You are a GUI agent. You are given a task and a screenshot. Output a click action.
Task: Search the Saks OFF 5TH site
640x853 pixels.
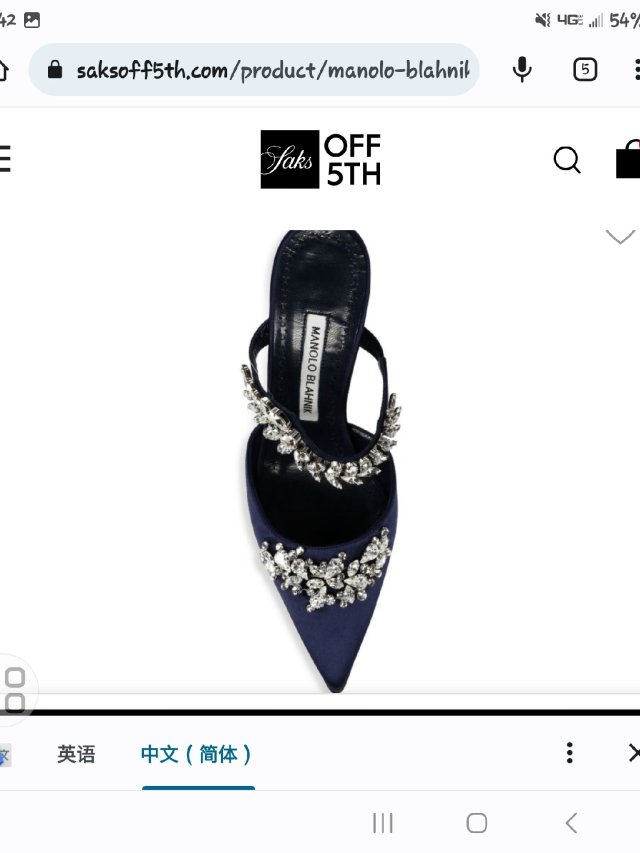567,160
